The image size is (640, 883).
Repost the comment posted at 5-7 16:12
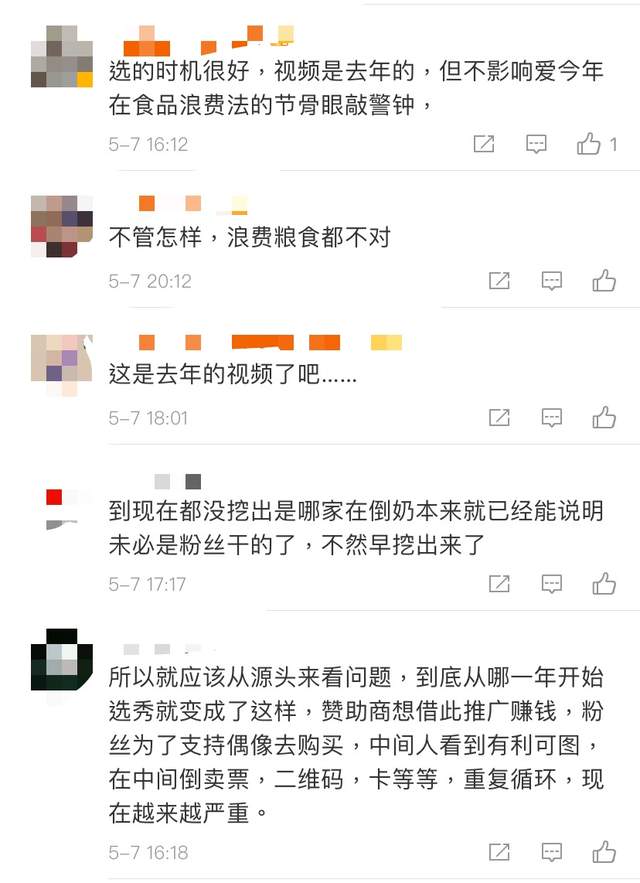(484, 144)
